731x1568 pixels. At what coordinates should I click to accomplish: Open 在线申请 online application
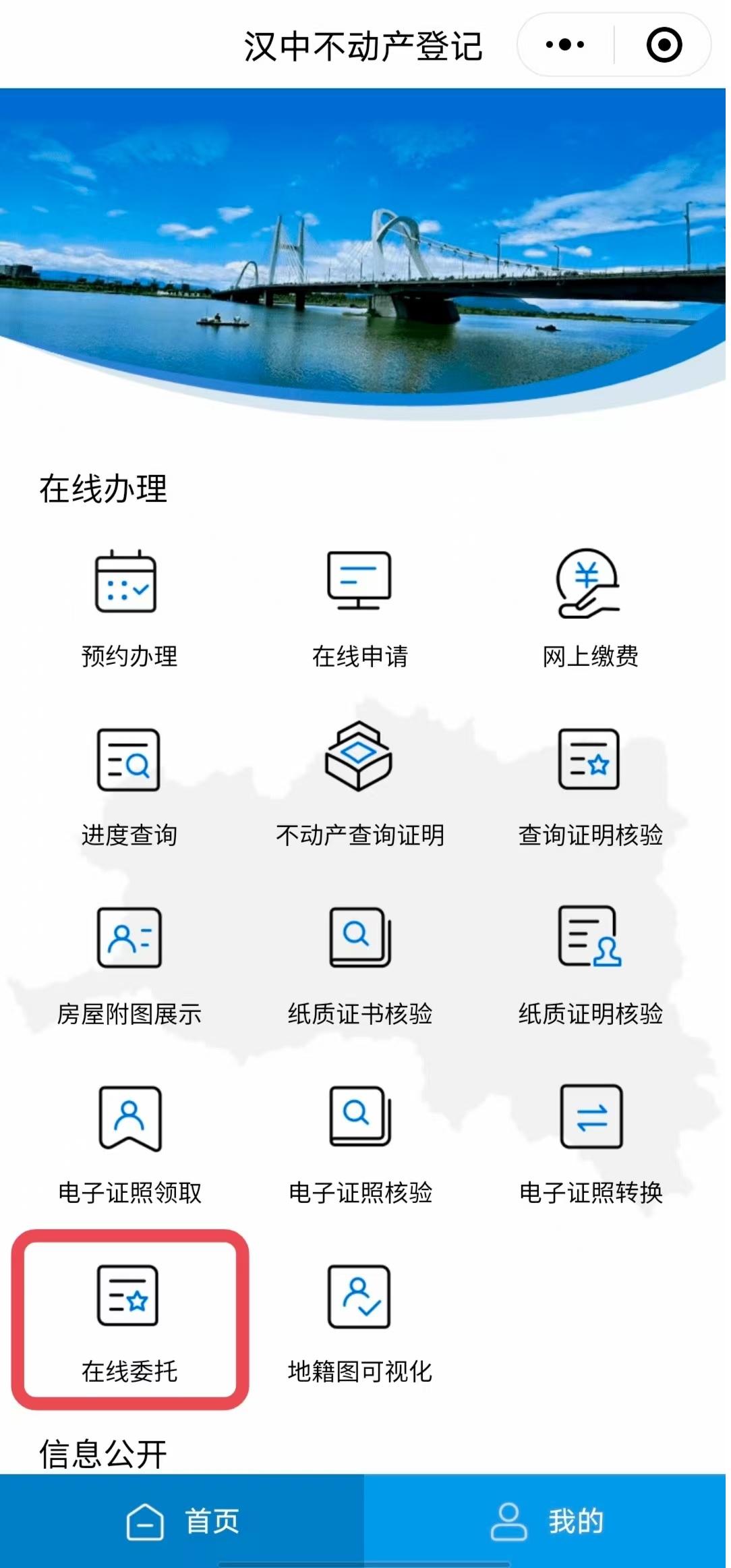(x=359, y=607)
